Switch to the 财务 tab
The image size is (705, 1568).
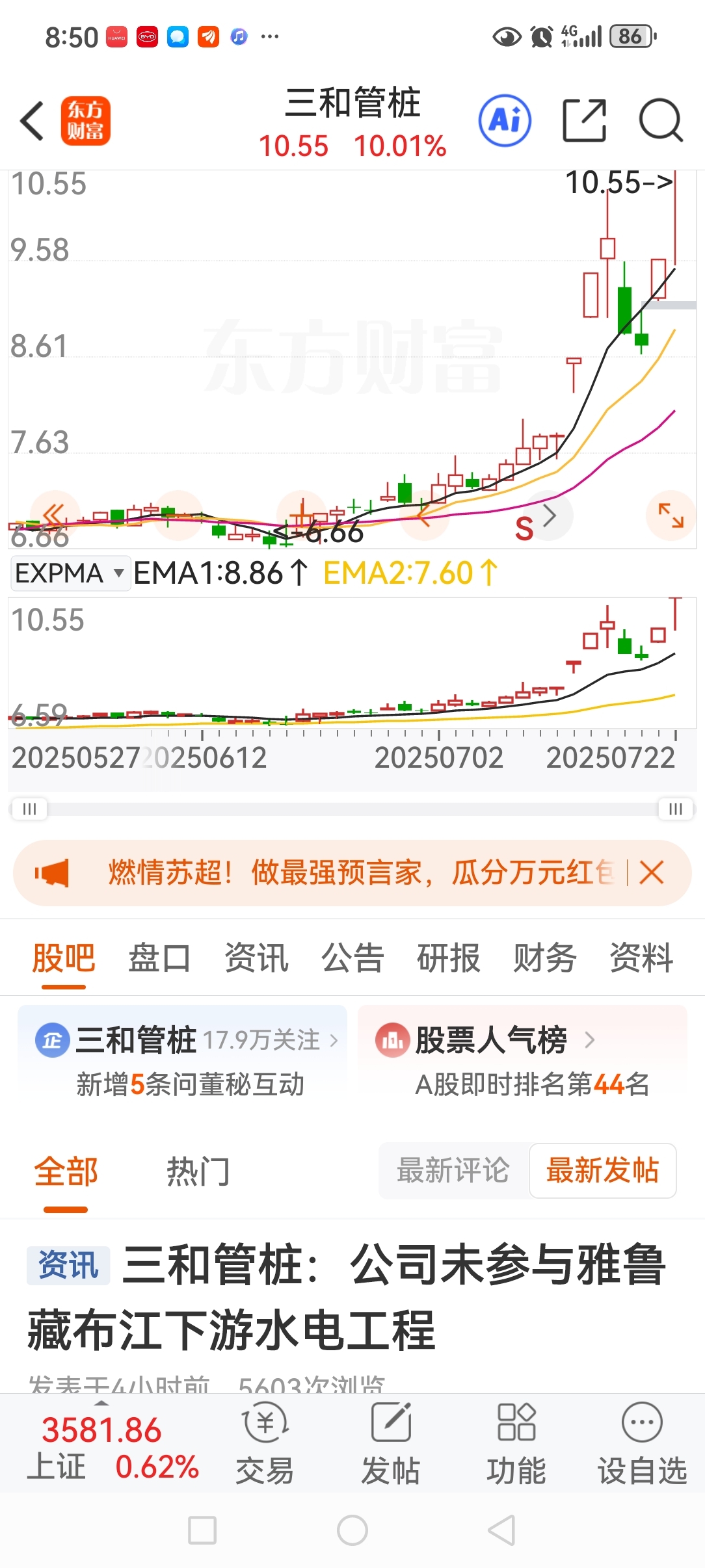(545, 958)
